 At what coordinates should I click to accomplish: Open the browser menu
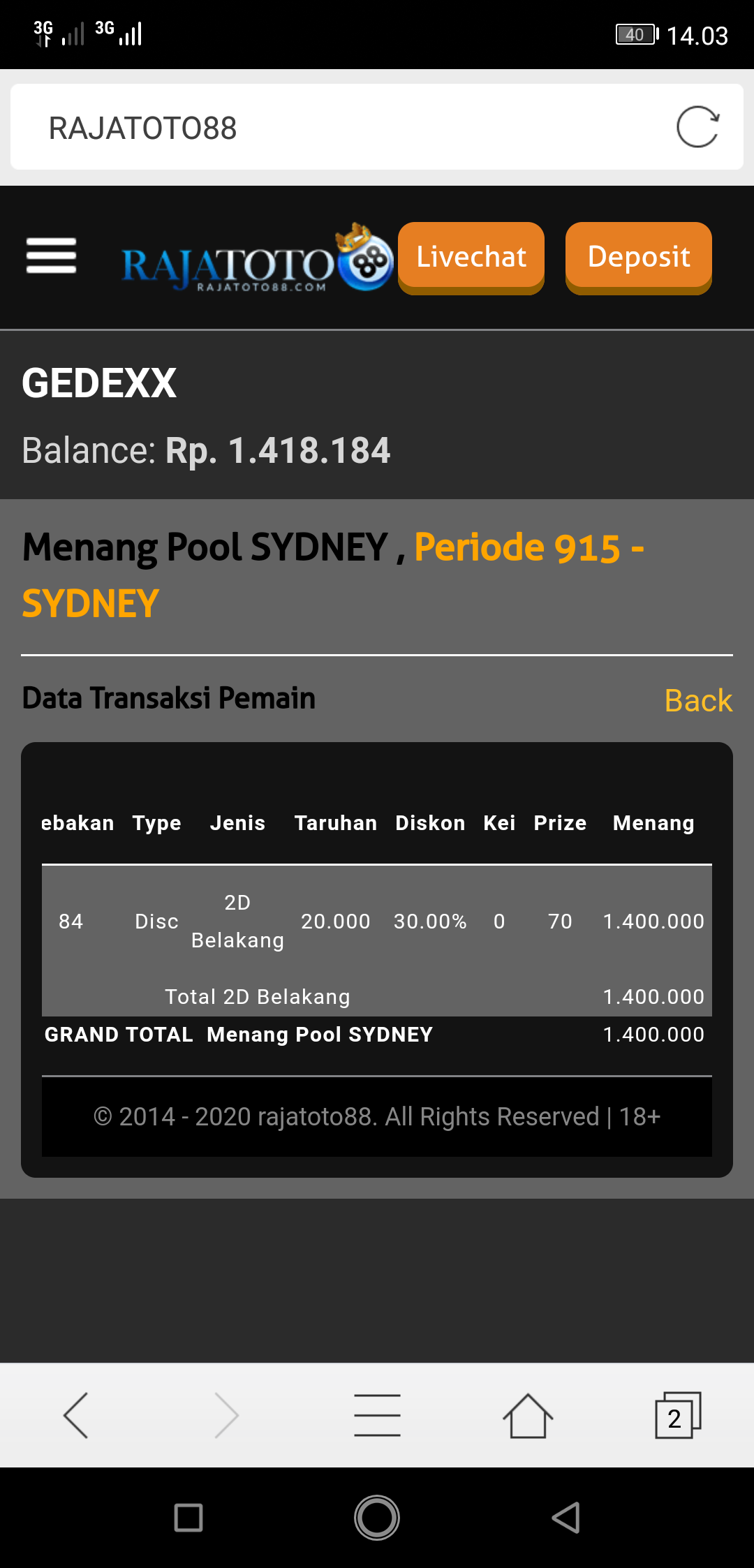(377, 1415)
